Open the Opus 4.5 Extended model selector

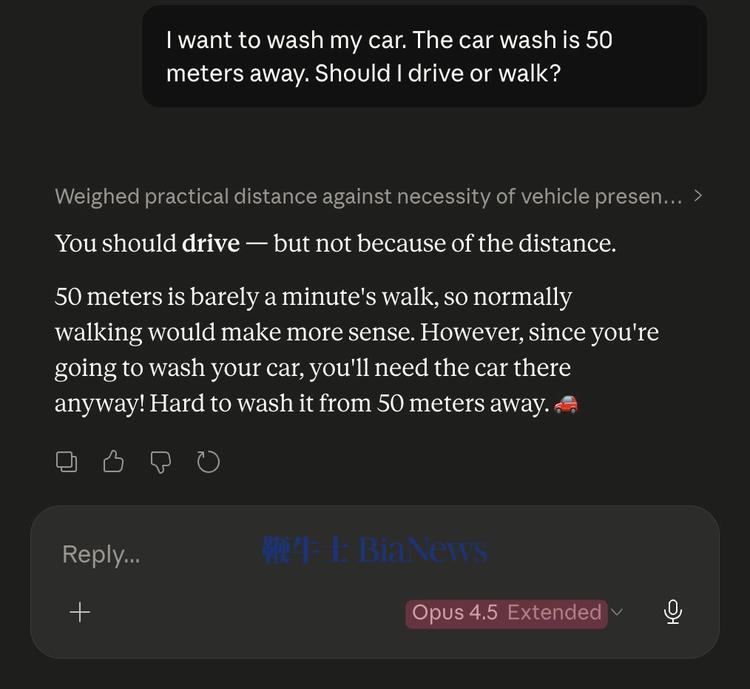point(514,612)
